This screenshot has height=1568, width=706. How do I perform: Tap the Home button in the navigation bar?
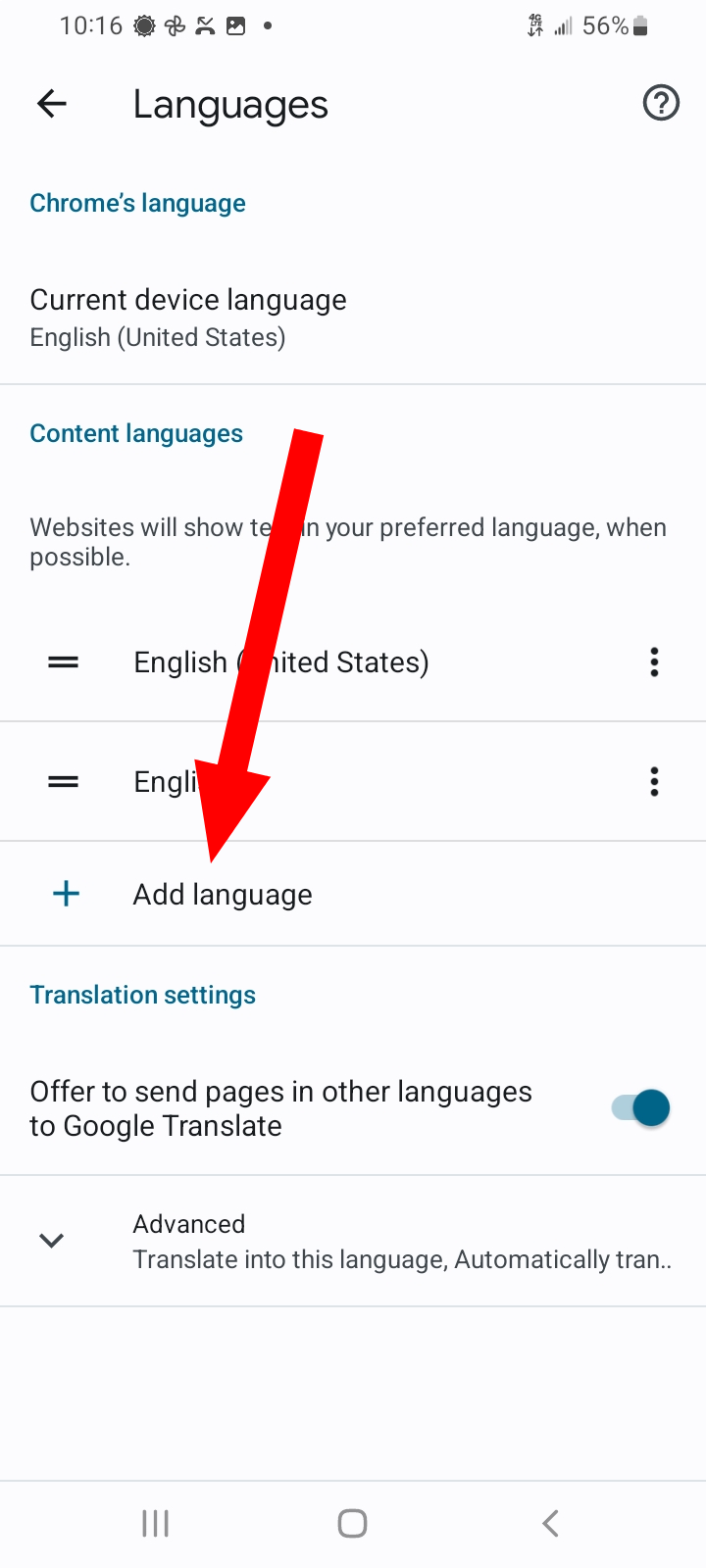pos(352,1523)
